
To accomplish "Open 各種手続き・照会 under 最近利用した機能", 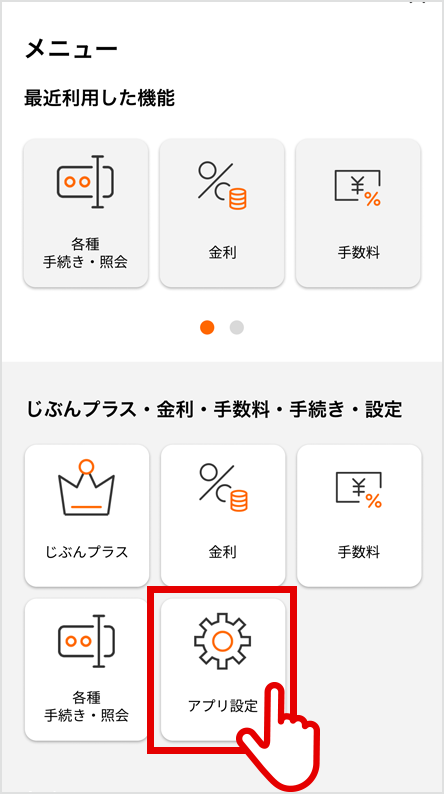I will point(86,213).
